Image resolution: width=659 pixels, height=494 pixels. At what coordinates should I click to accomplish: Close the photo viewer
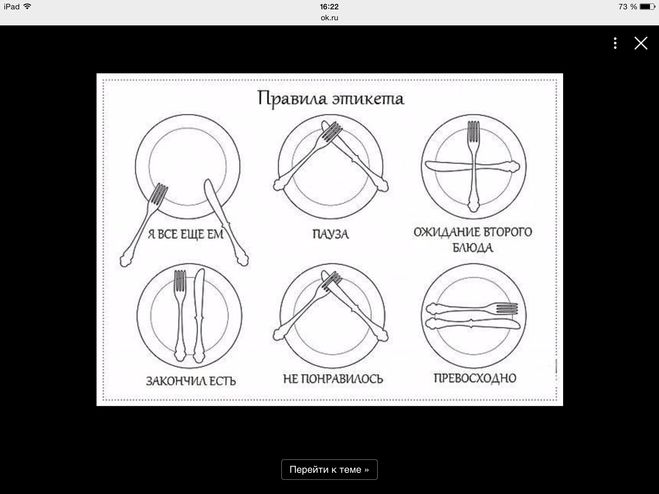641,43
